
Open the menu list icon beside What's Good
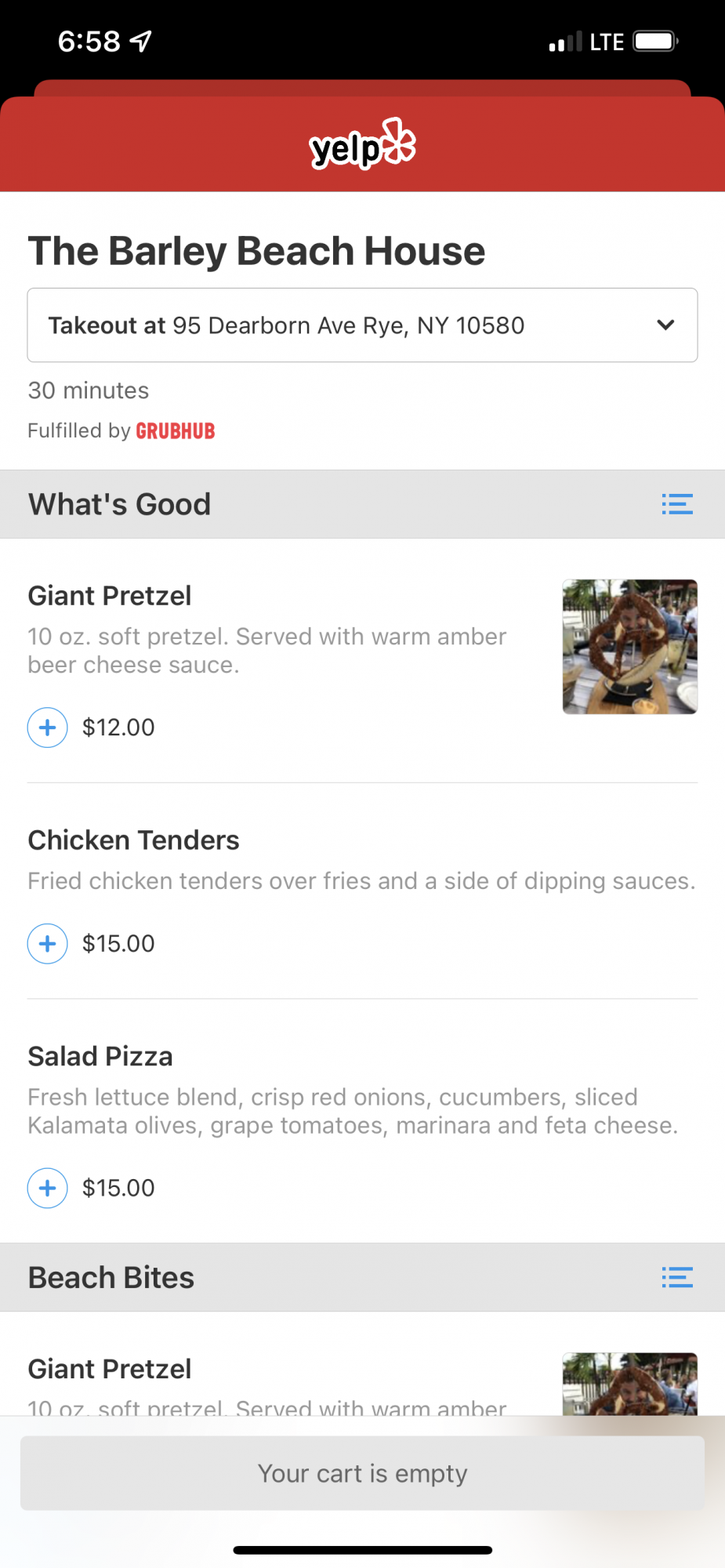[676, 504]
